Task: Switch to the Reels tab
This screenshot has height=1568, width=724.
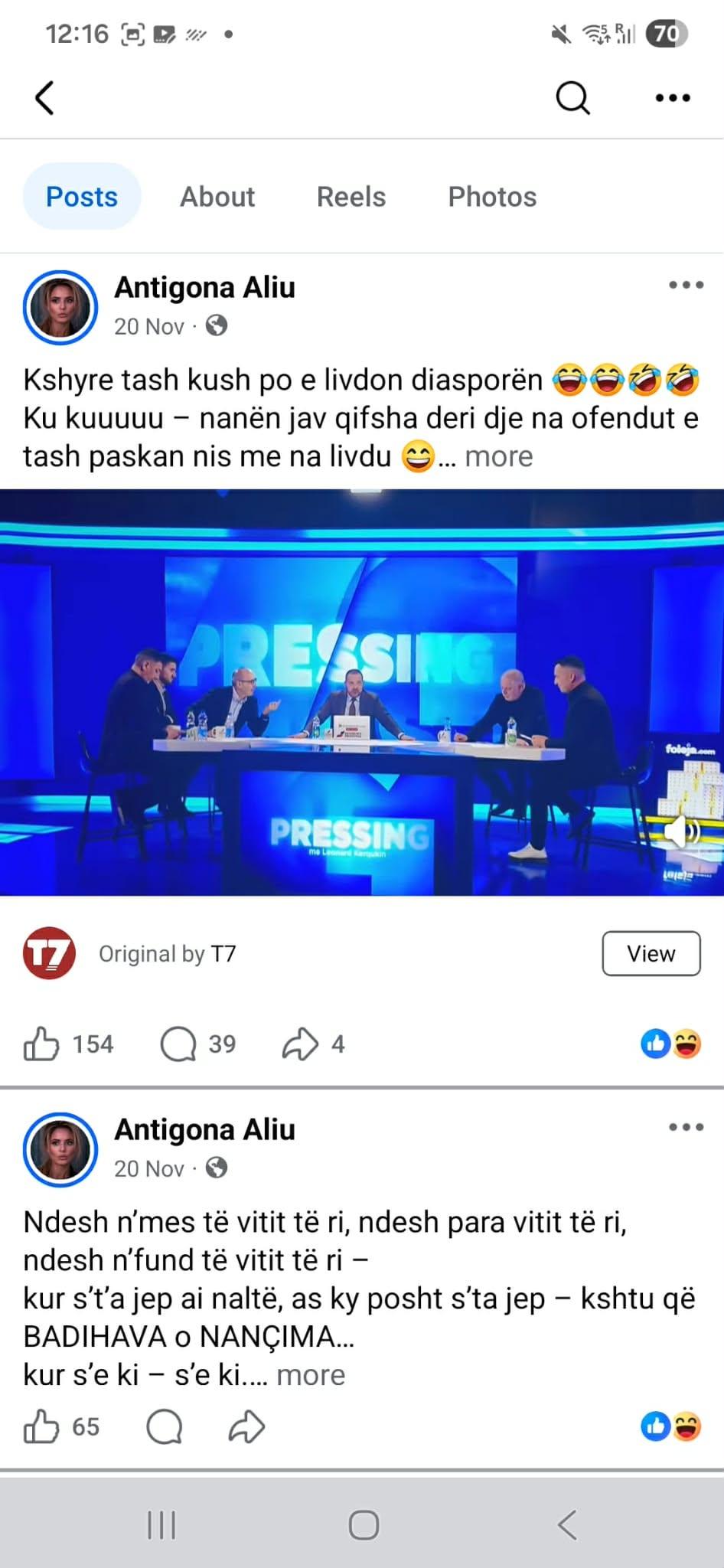Action: click(351, 197)
